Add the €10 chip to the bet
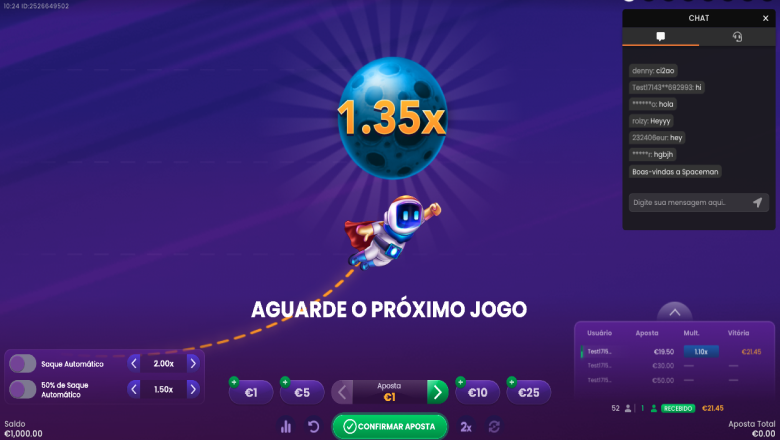The width and height of the screenshot is (780, 440). coord(477,393)
